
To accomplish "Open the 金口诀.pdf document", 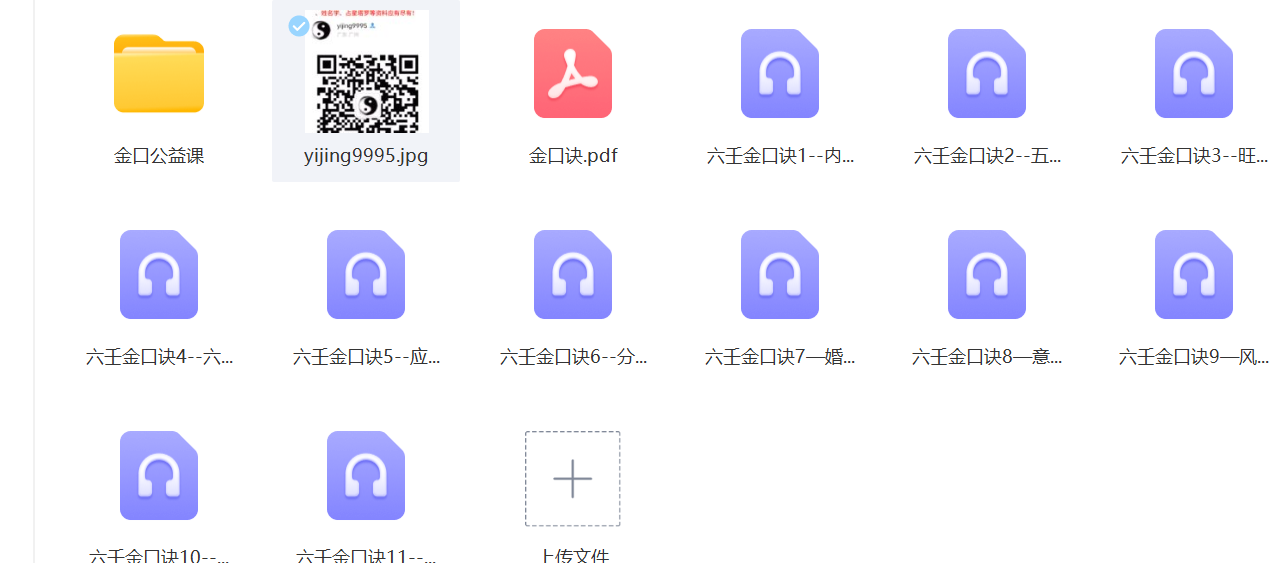I will (x=573, y=74).
